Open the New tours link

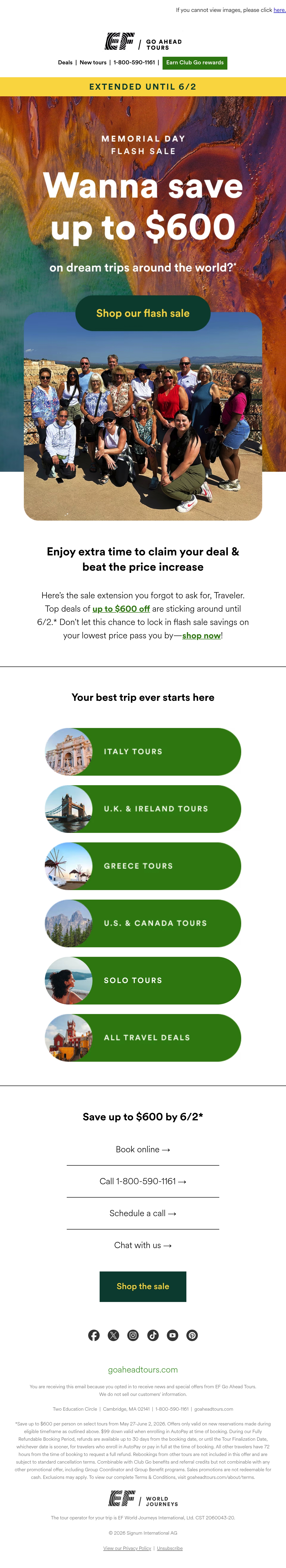(93, 63)
